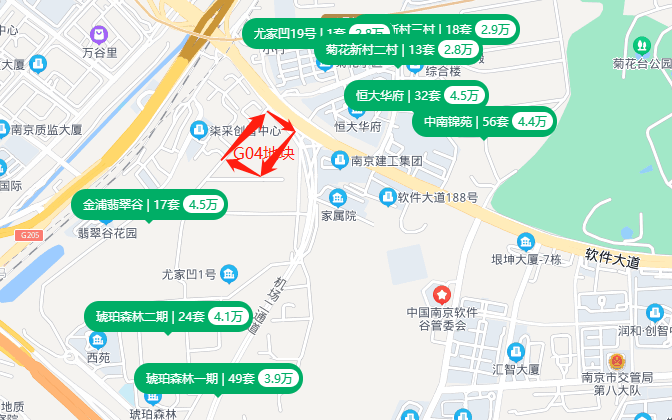The height and width of the screenshot is (420, 672).
Task: Tap the 18套 2.9万 listing marker
Action: (470, 30)
